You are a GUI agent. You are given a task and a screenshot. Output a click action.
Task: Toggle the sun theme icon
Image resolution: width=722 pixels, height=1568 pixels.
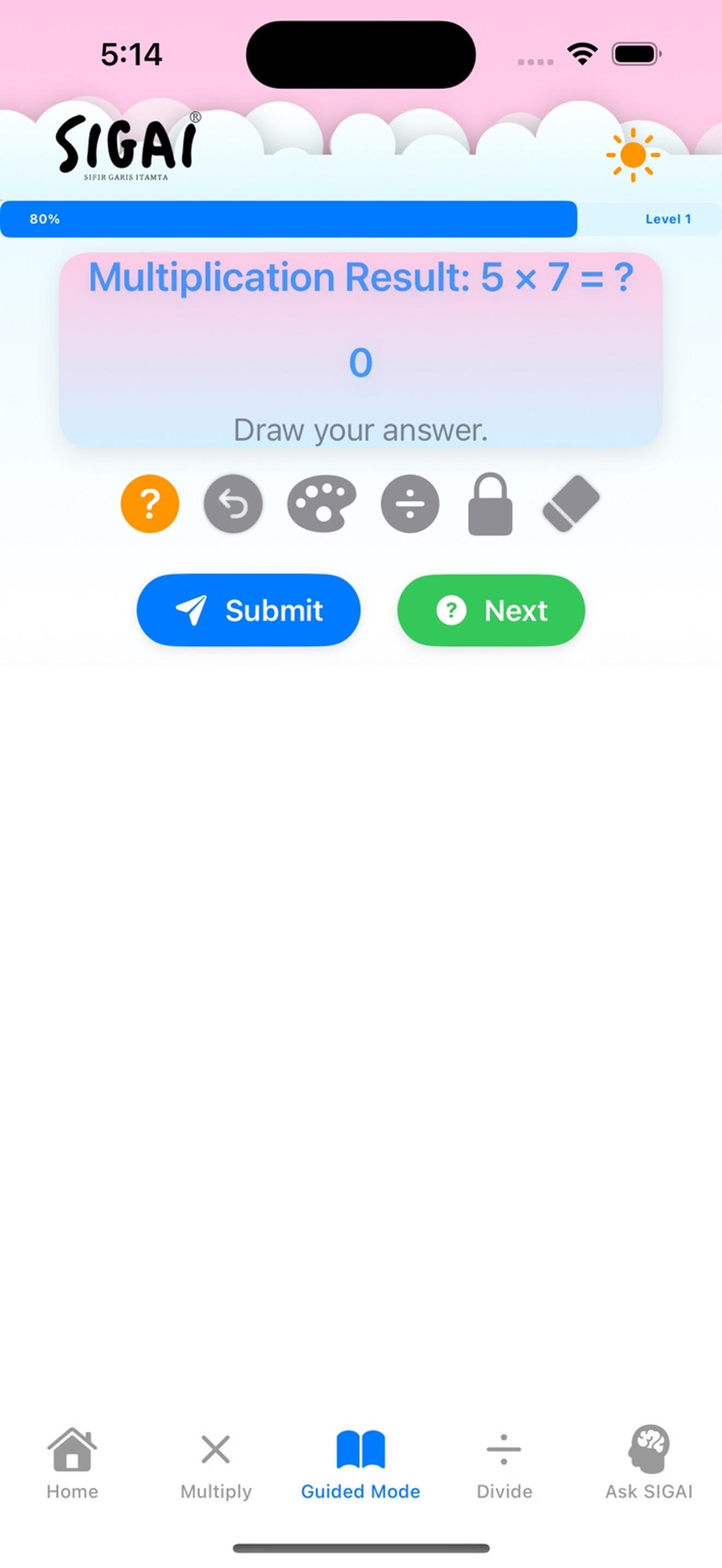633,155
